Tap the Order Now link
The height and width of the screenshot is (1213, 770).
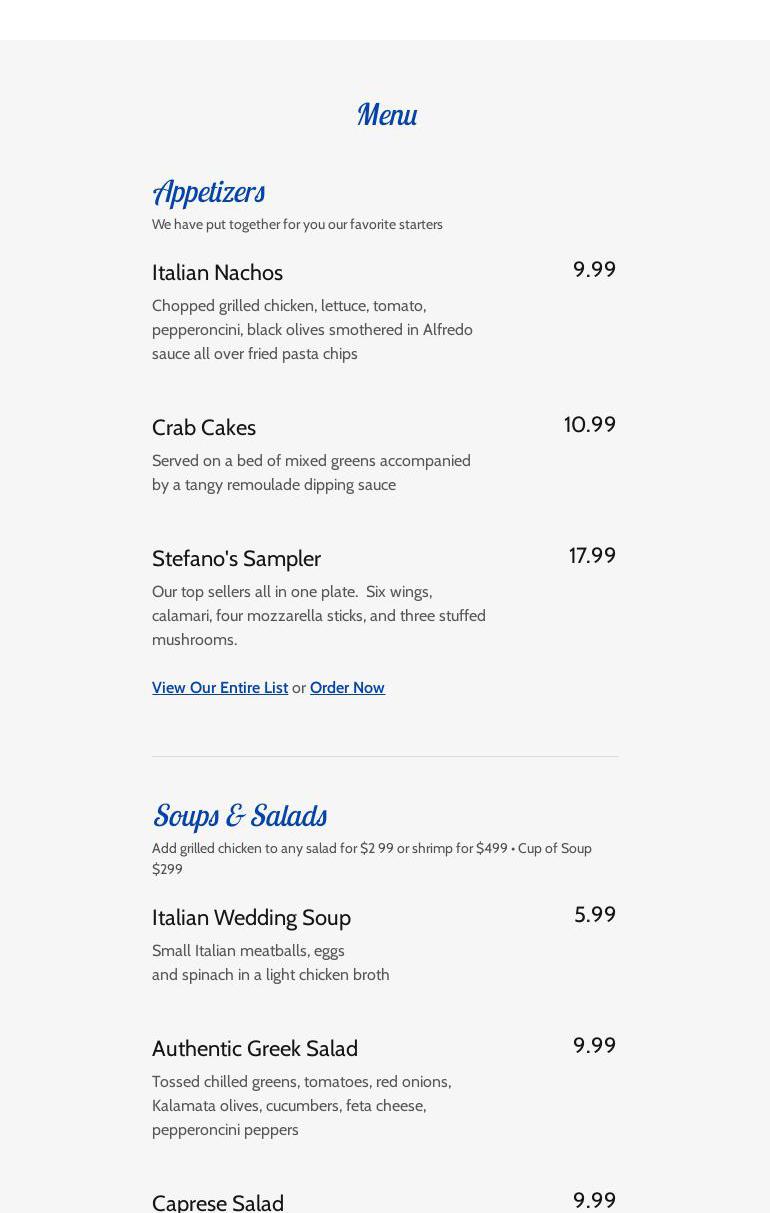point(347,688)
